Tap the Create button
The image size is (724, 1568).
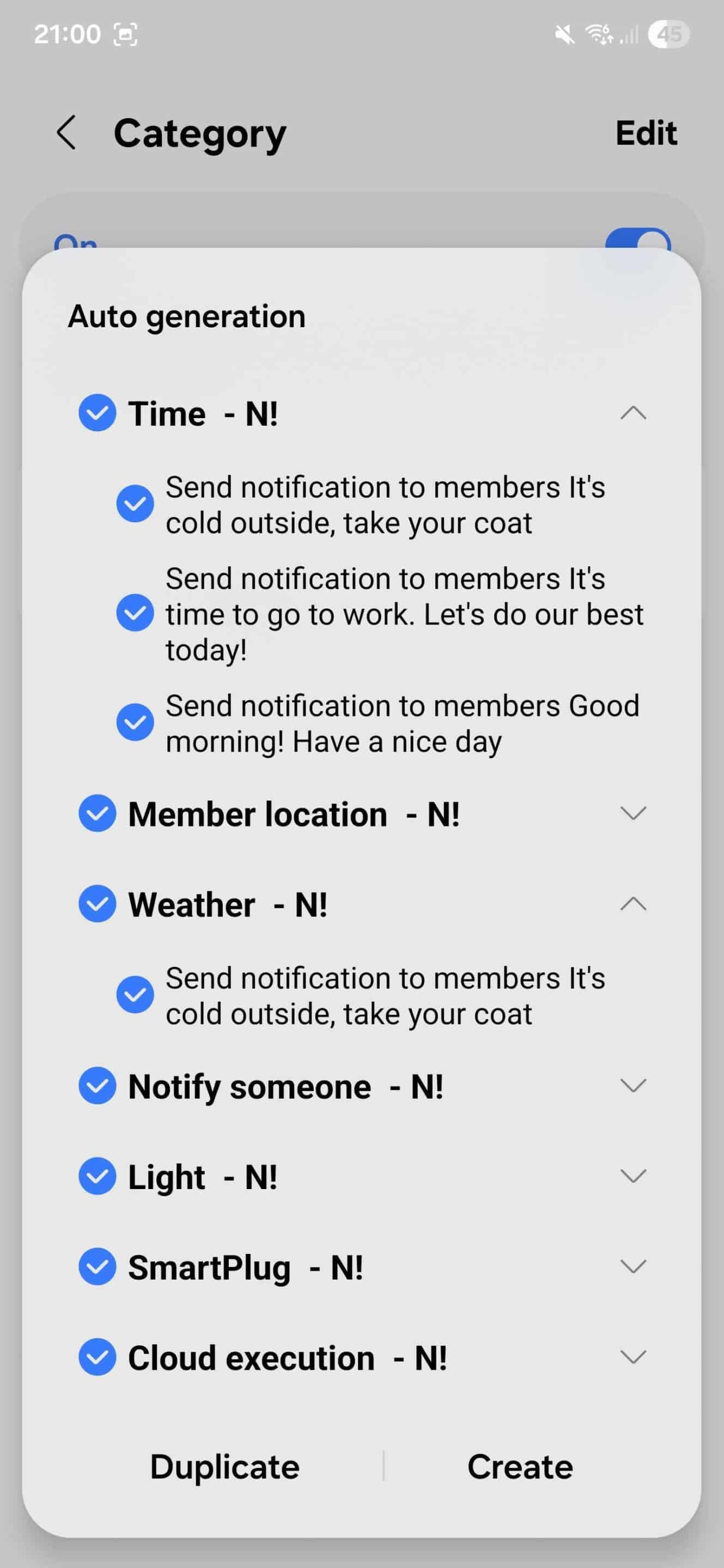[x=519, y=1466]
